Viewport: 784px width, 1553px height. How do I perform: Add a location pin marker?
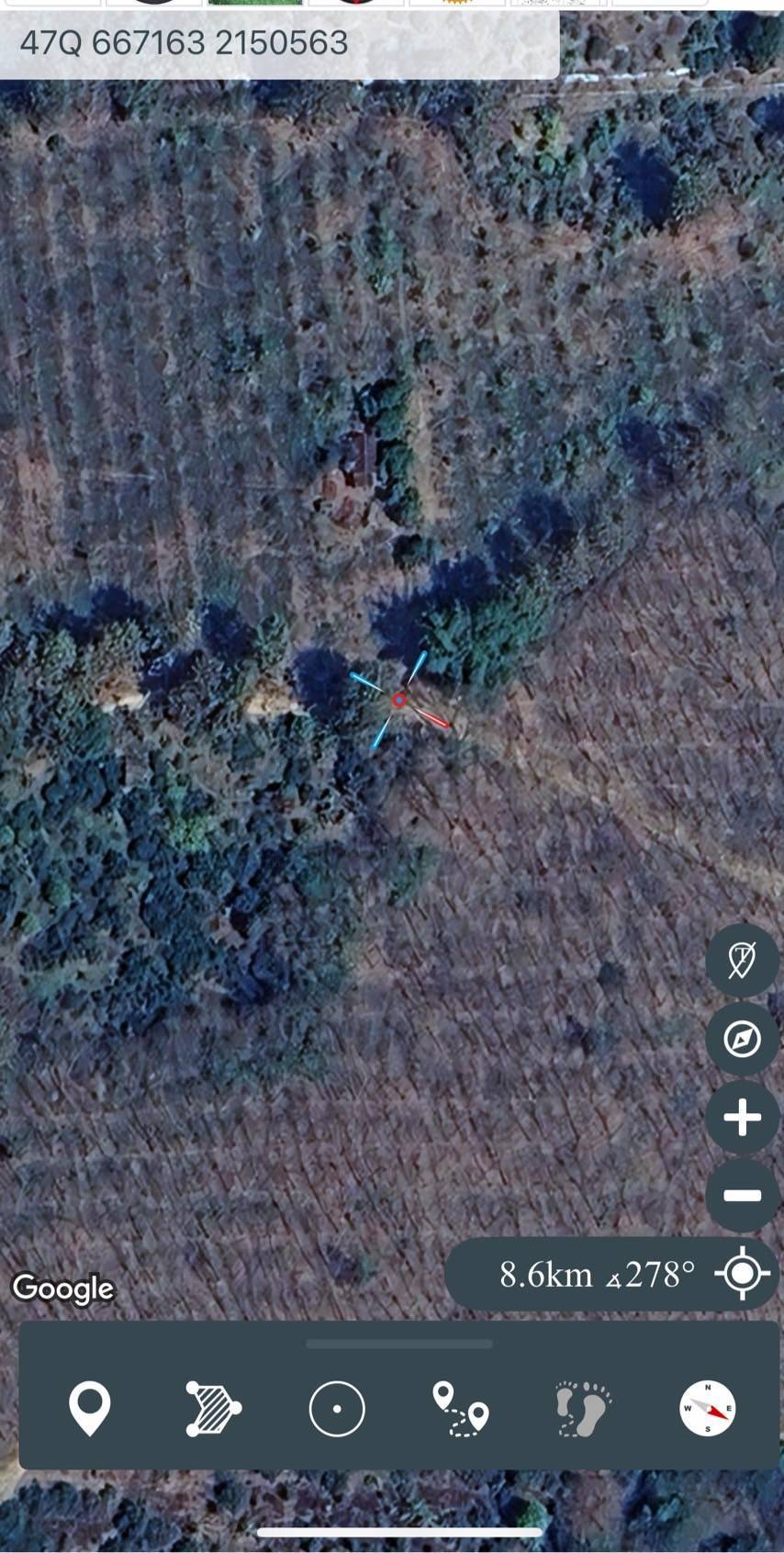[90, 1408]
